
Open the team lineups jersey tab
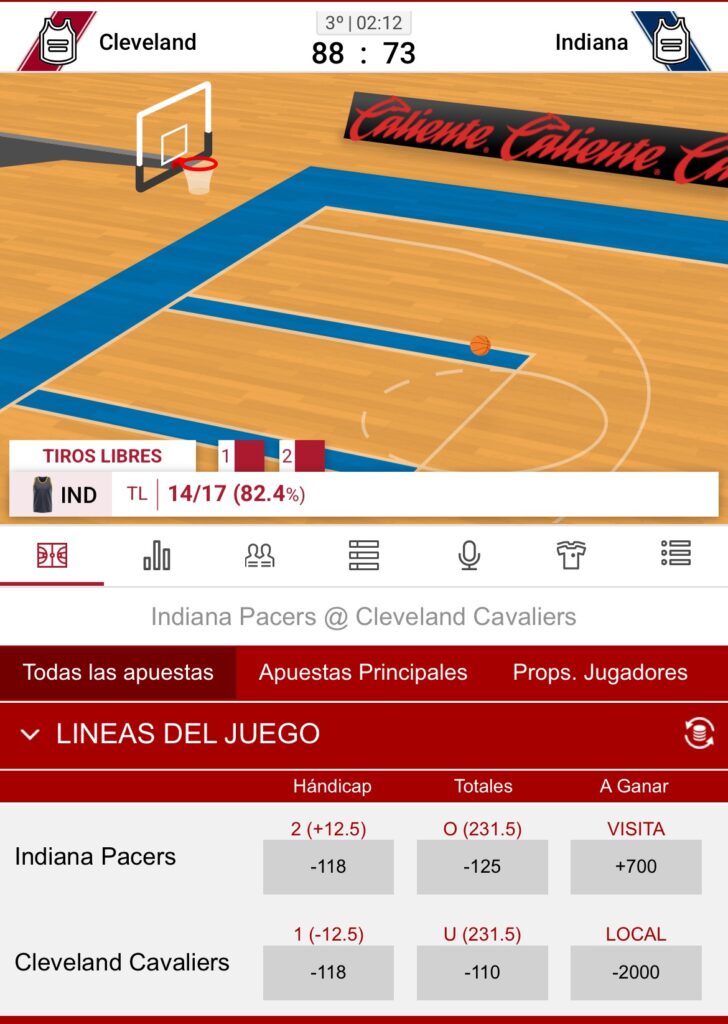572,555
